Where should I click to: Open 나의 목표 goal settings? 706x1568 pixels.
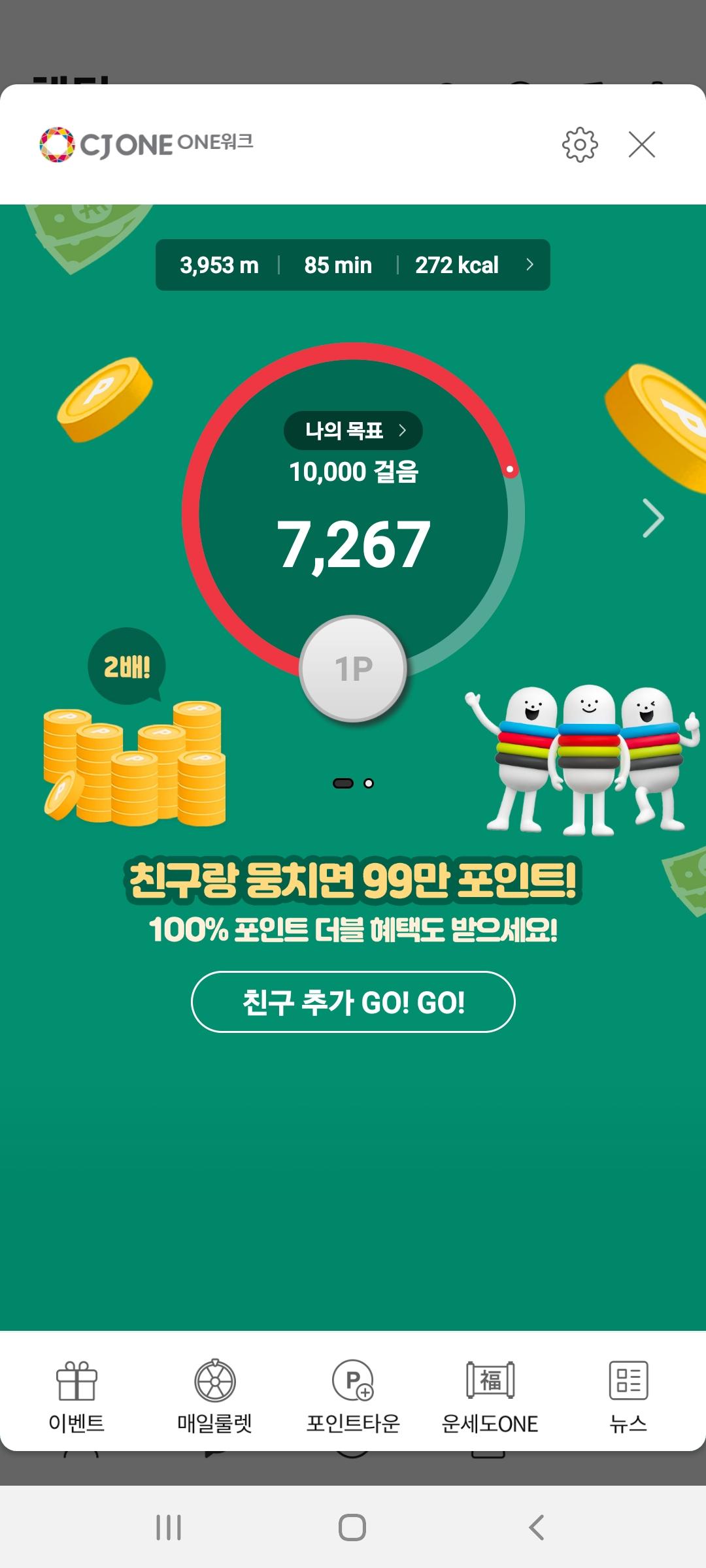coord(354,431)
